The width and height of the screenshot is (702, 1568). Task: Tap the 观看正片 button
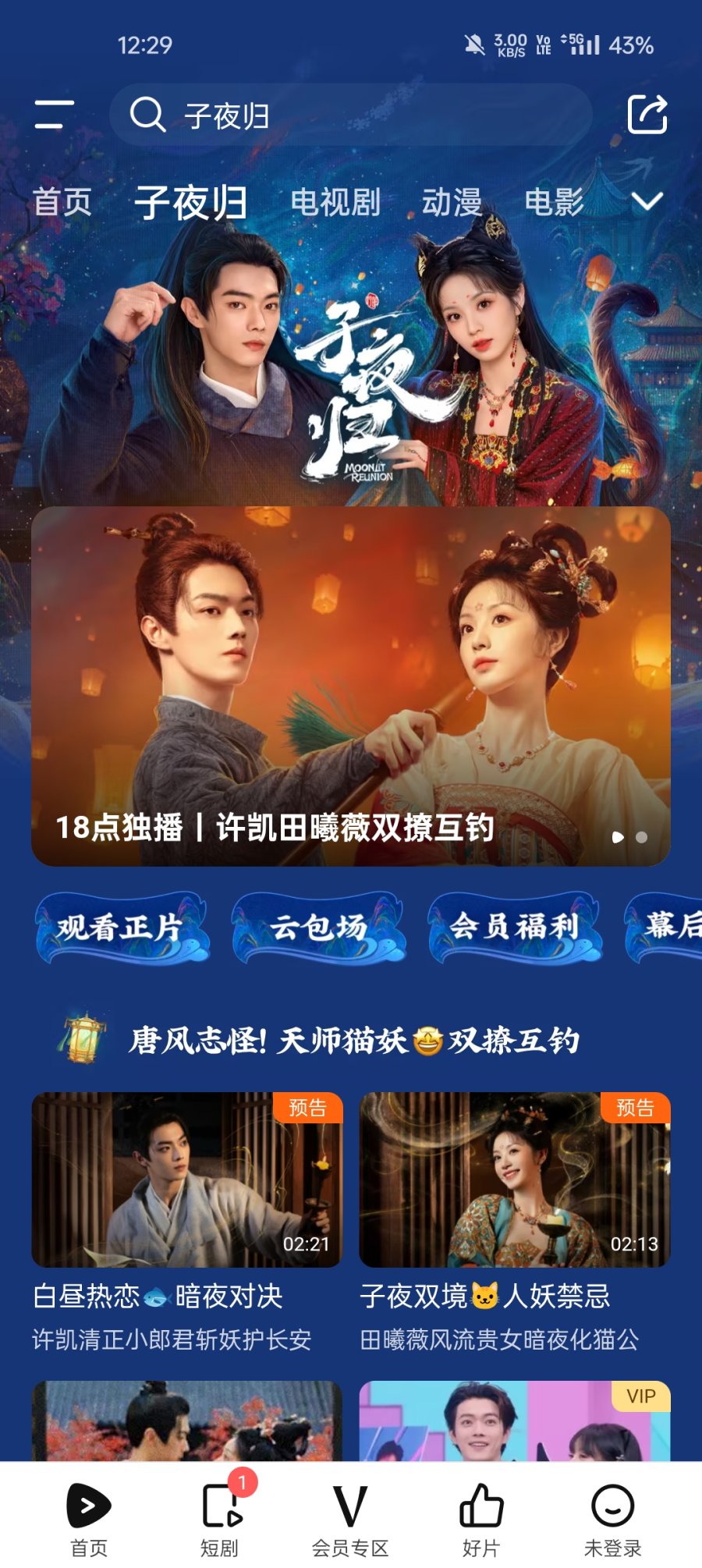[121, 927]
